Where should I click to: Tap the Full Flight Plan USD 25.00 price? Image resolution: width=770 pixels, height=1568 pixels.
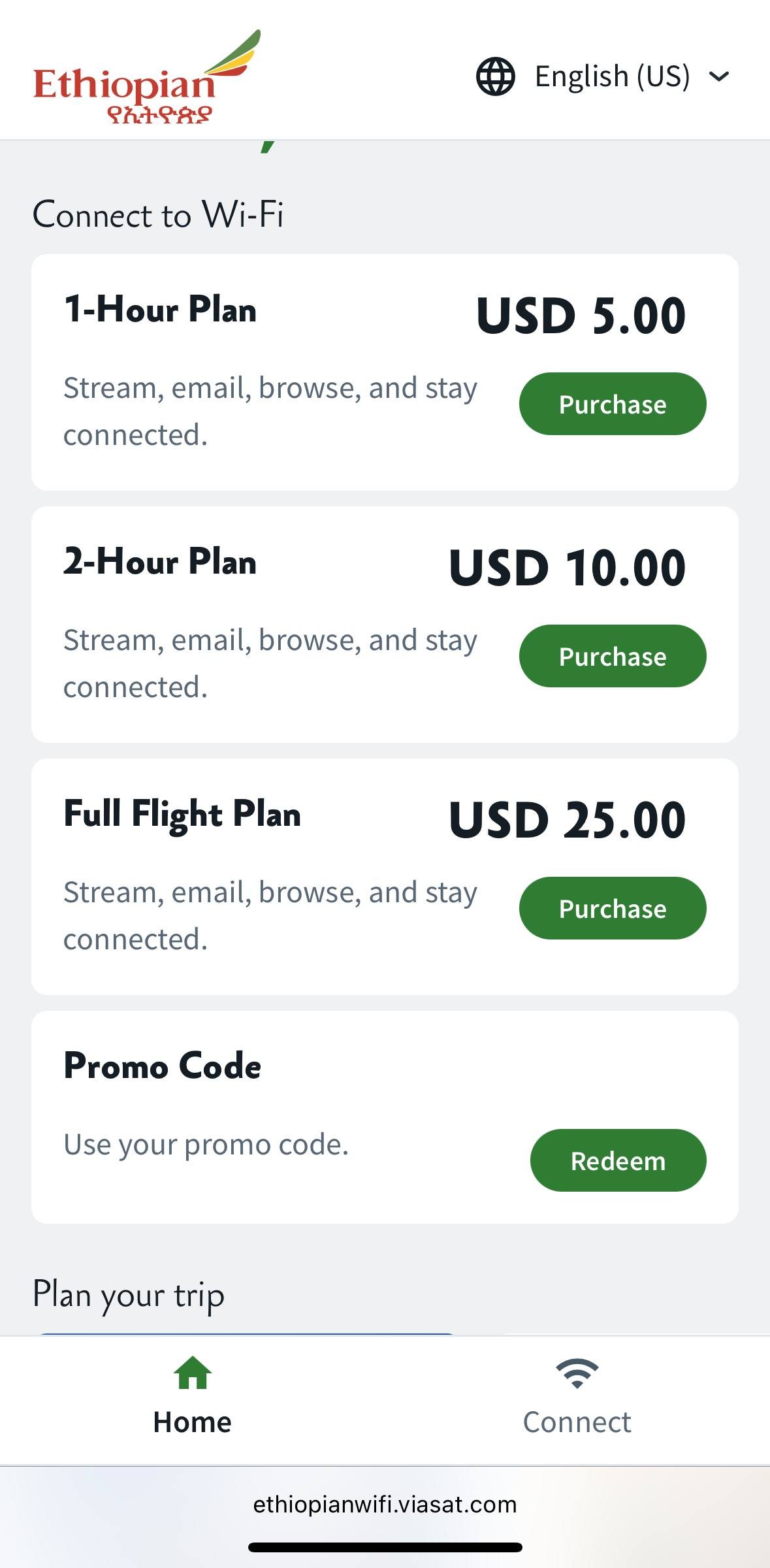[568, 818]
